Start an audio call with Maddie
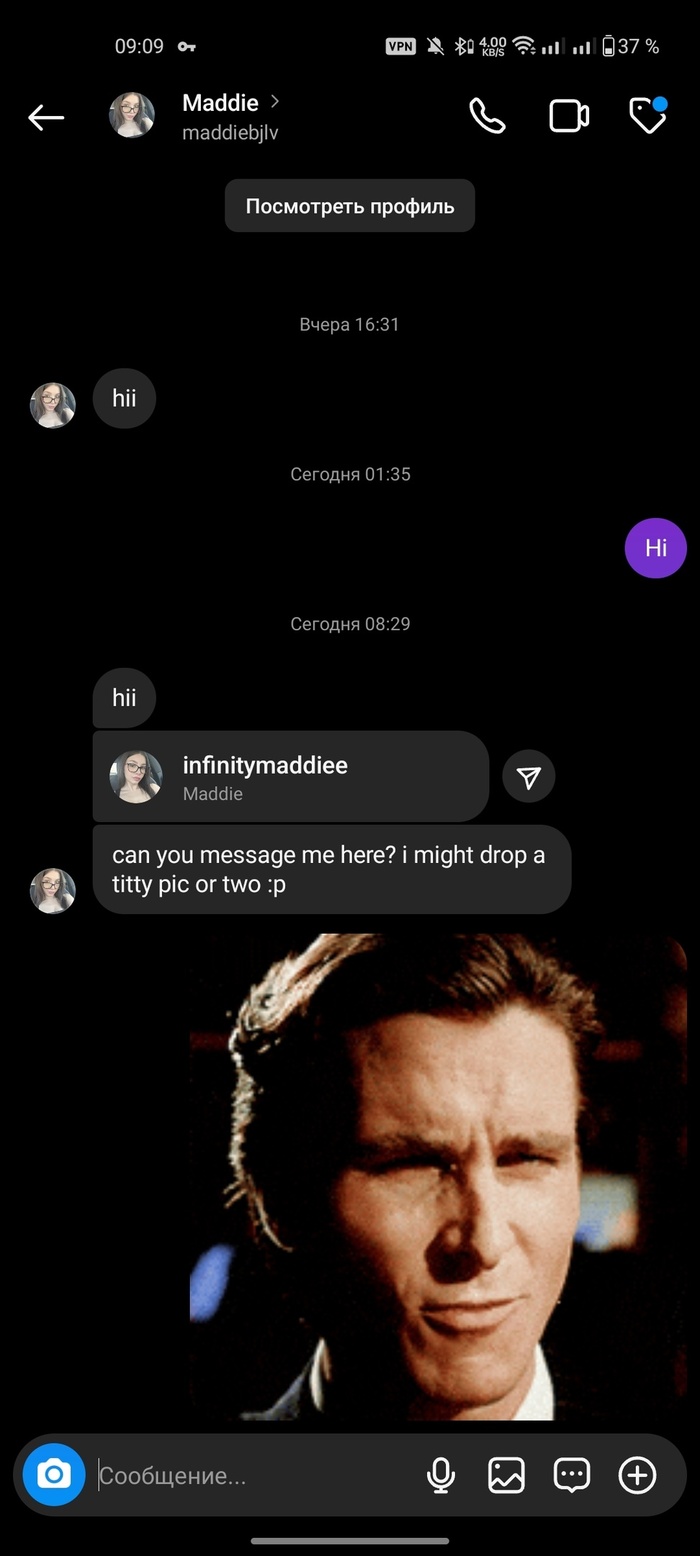Image resolution: width=700 pixels, height=1556 pixels. (x=487, y=116)
